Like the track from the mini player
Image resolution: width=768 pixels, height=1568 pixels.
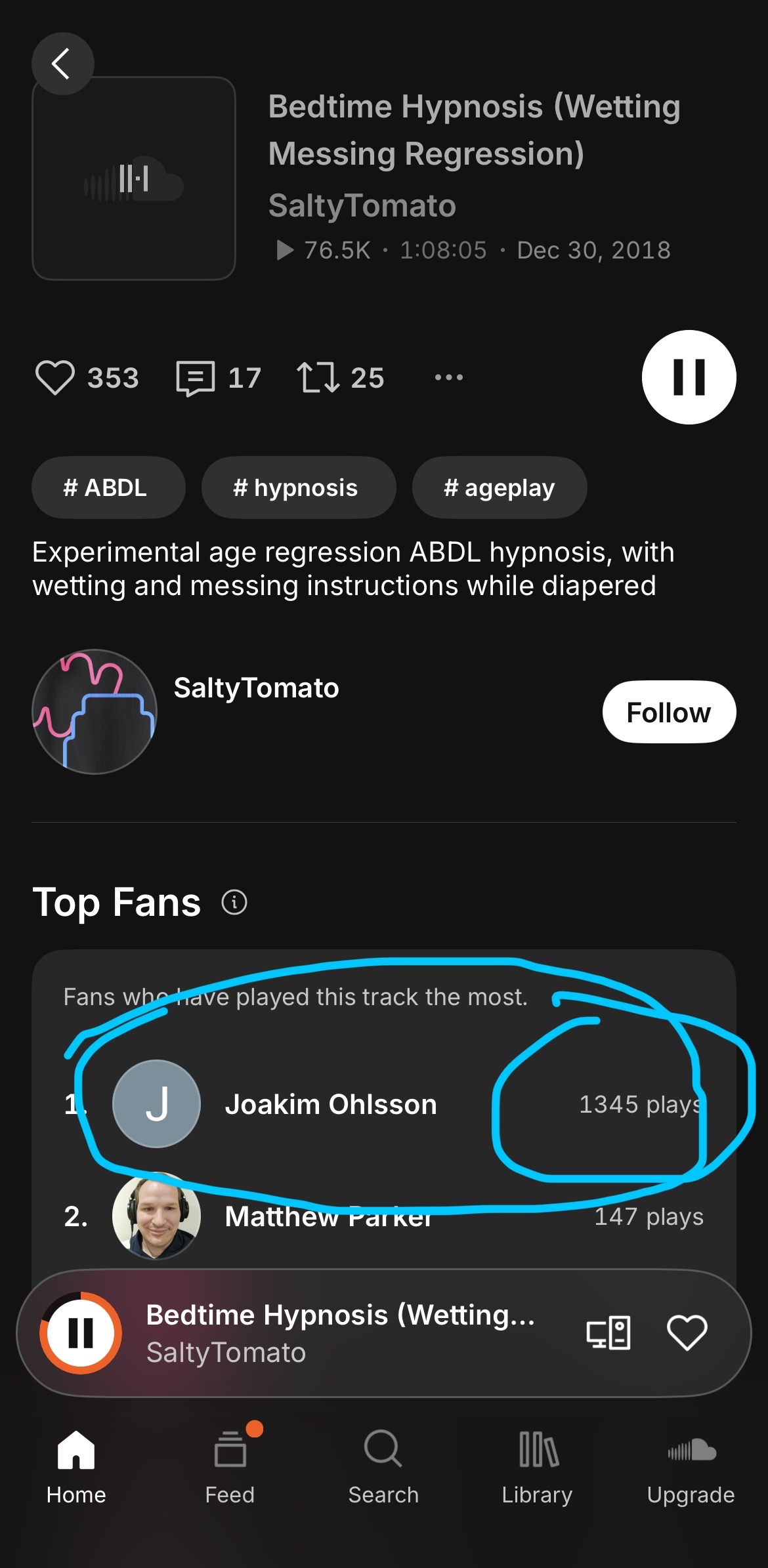point(687,1333)
